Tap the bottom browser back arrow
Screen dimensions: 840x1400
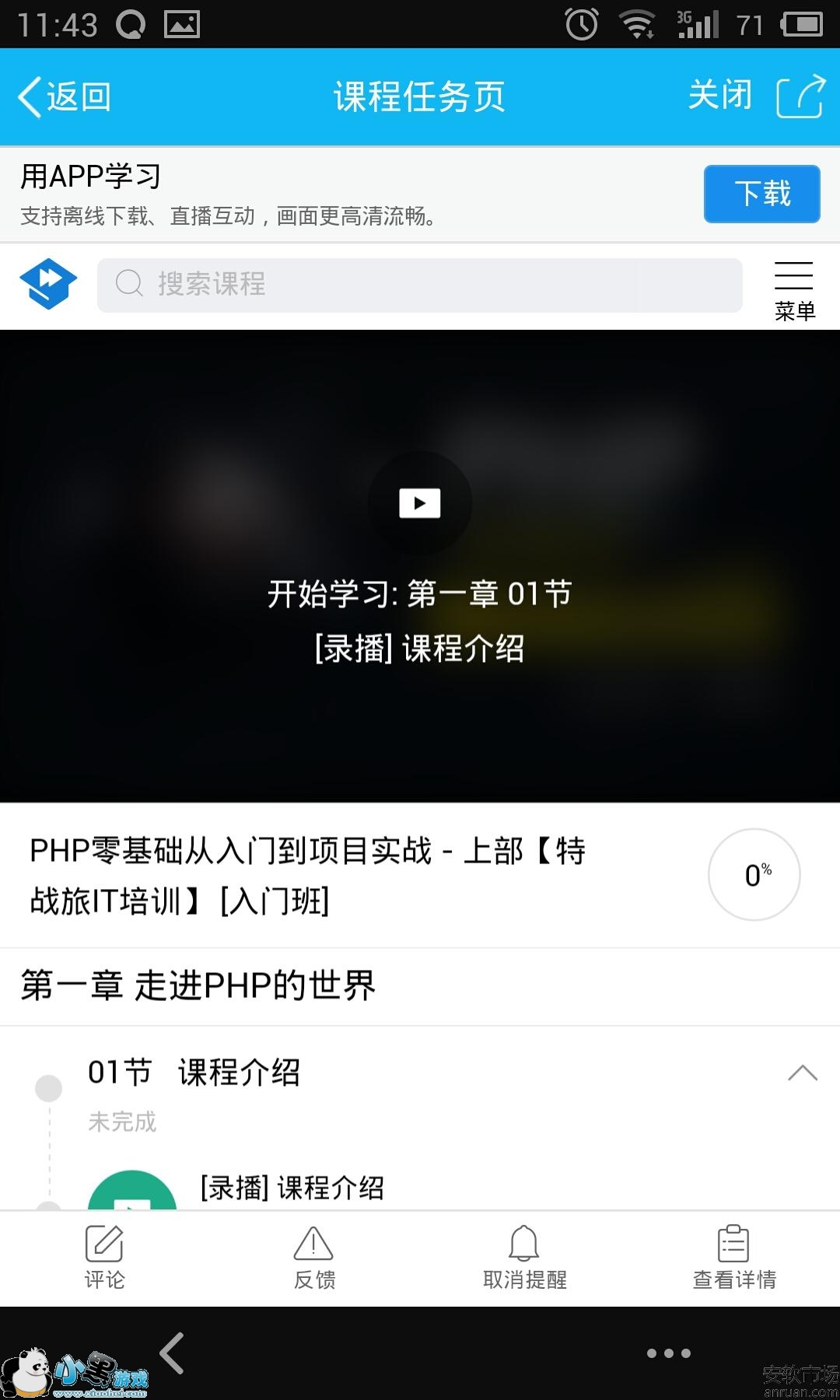[x=172, y=1353]
